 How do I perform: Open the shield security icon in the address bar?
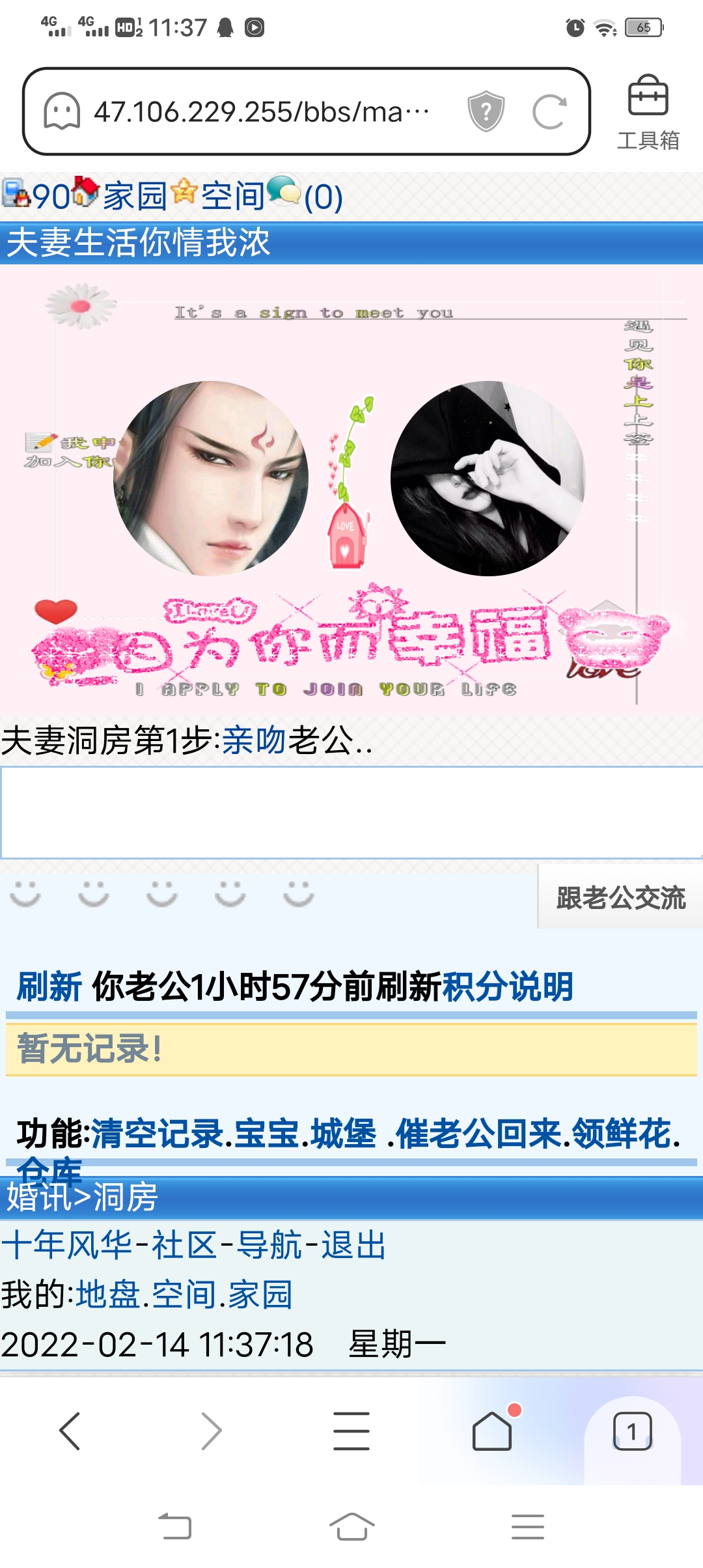tap(486, 112)
